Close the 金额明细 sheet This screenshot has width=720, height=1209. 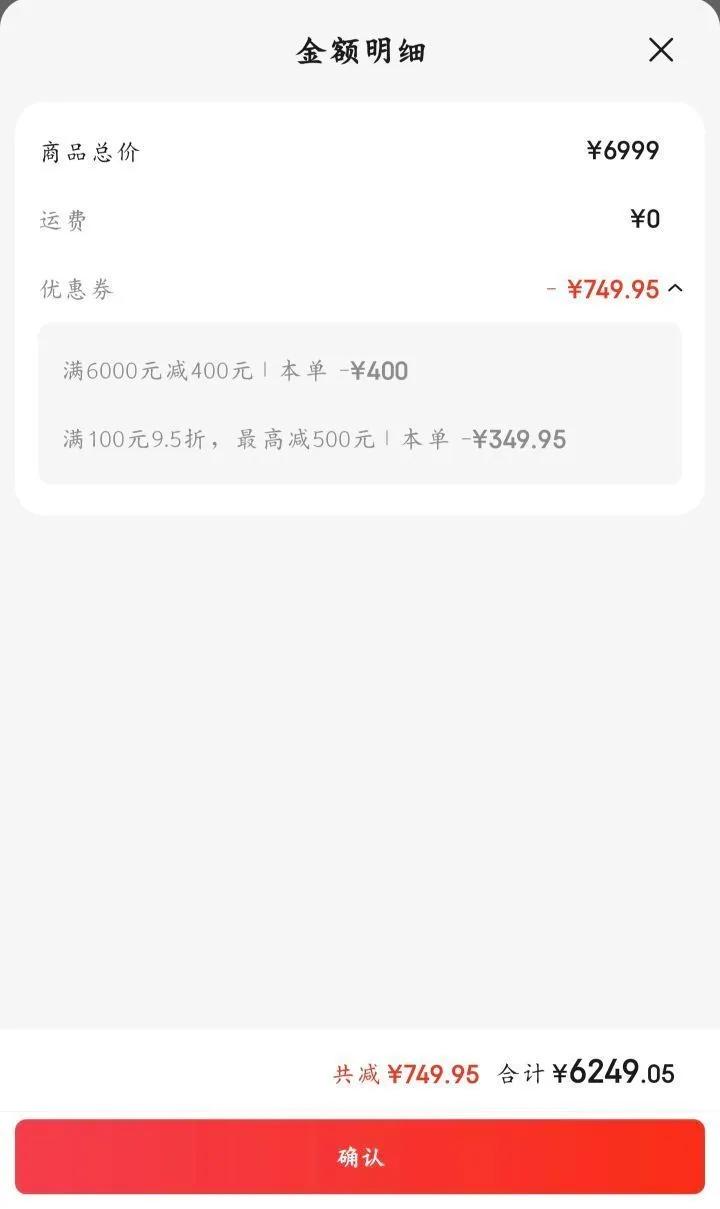pos(661,50)
